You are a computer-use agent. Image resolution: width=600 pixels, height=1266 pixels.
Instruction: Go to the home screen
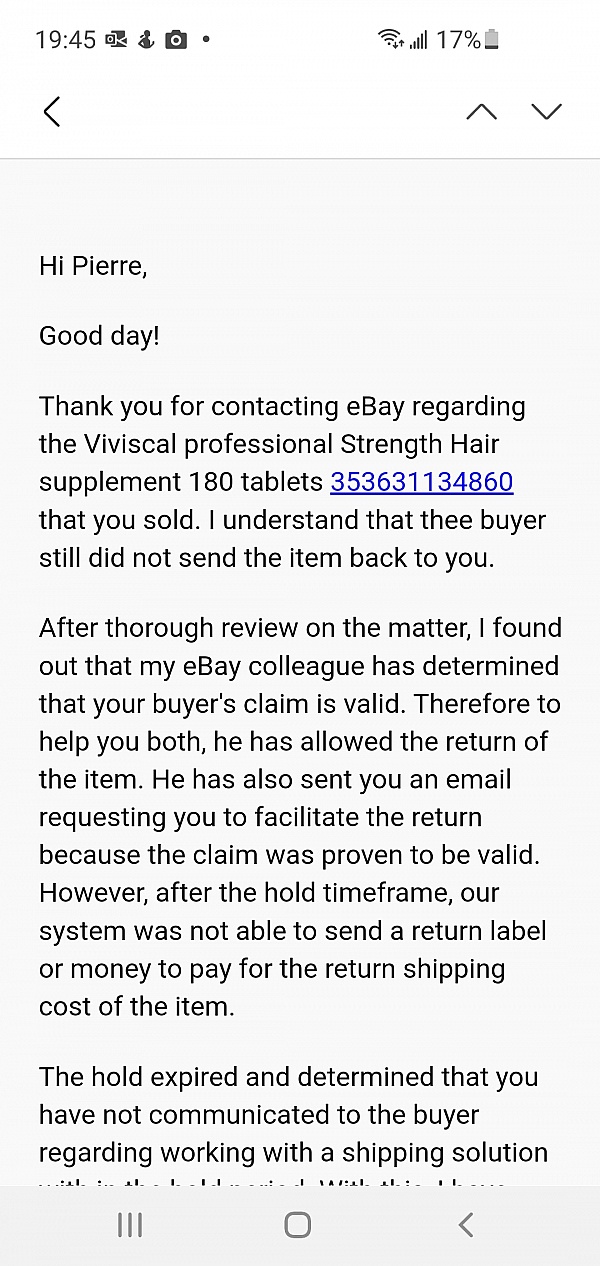297,1225
